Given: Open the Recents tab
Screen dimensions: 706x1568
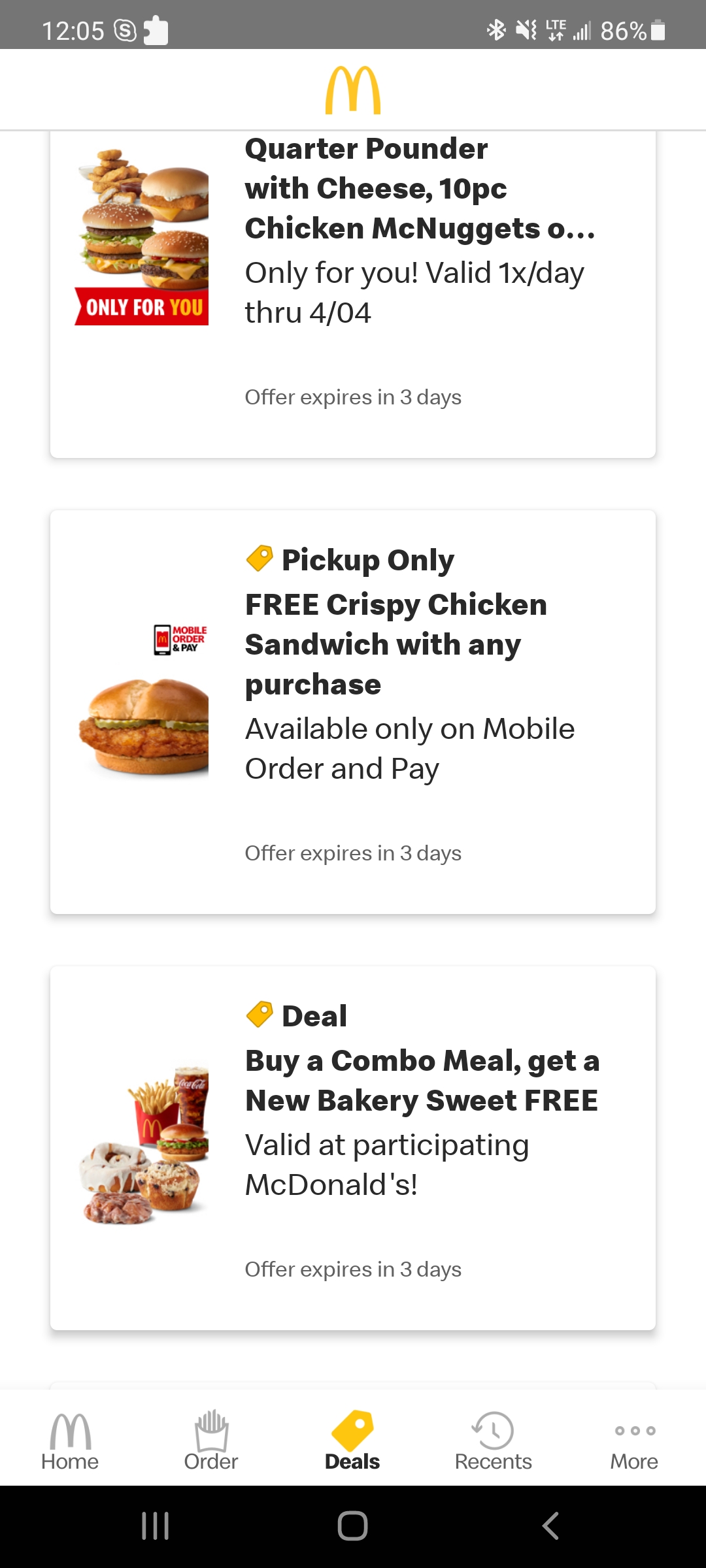Looking at the screenshot, I should [x=494, y=1441].
